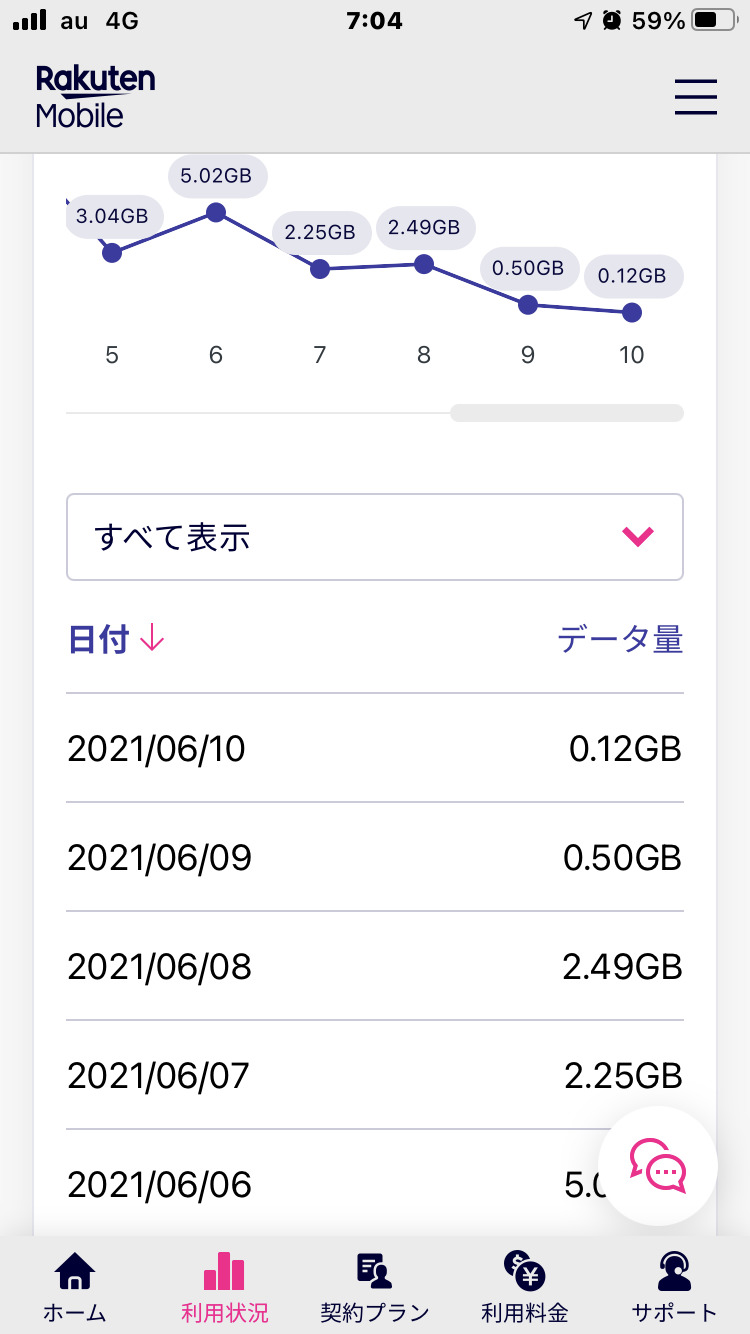Switch to the 利用料金 tab
Viewport: 750px width, 1334px height.
[524, 1286]
